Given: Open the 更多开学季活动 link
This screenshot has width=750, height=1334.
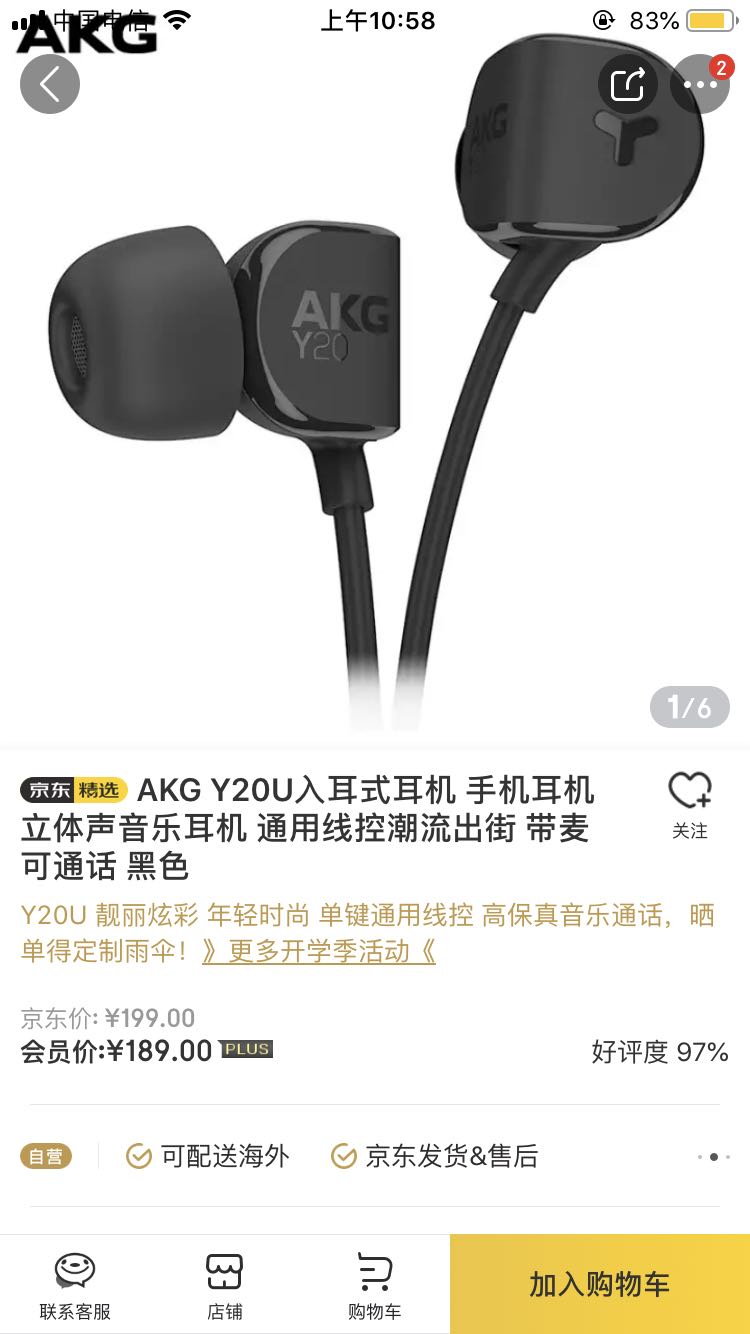Looking at the screenshot, I should (319, 951).
